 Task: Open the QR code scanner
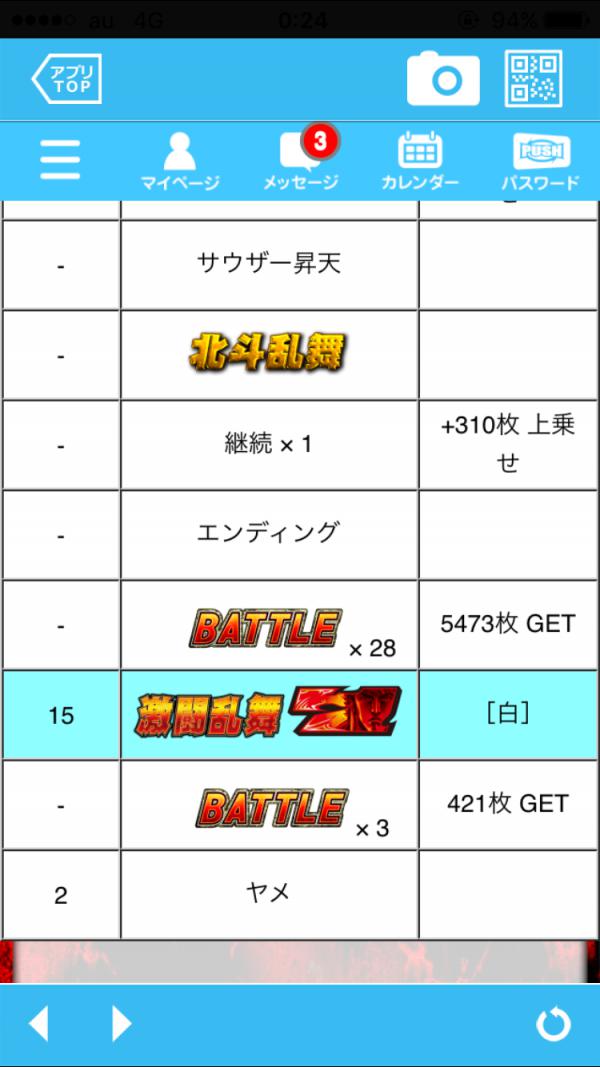coord(533,79)
